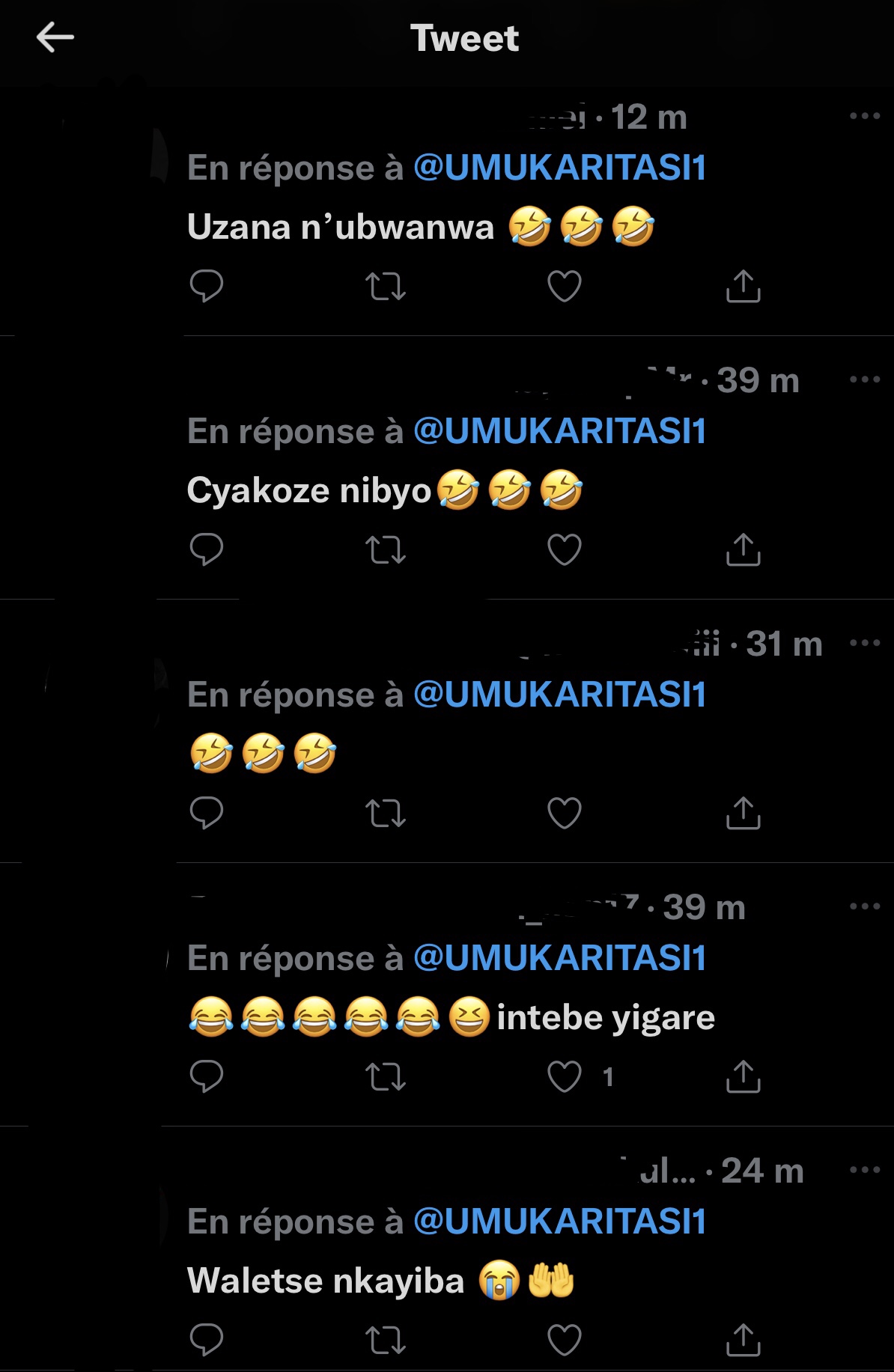Go back from the Tweet screen

(55, 37)
